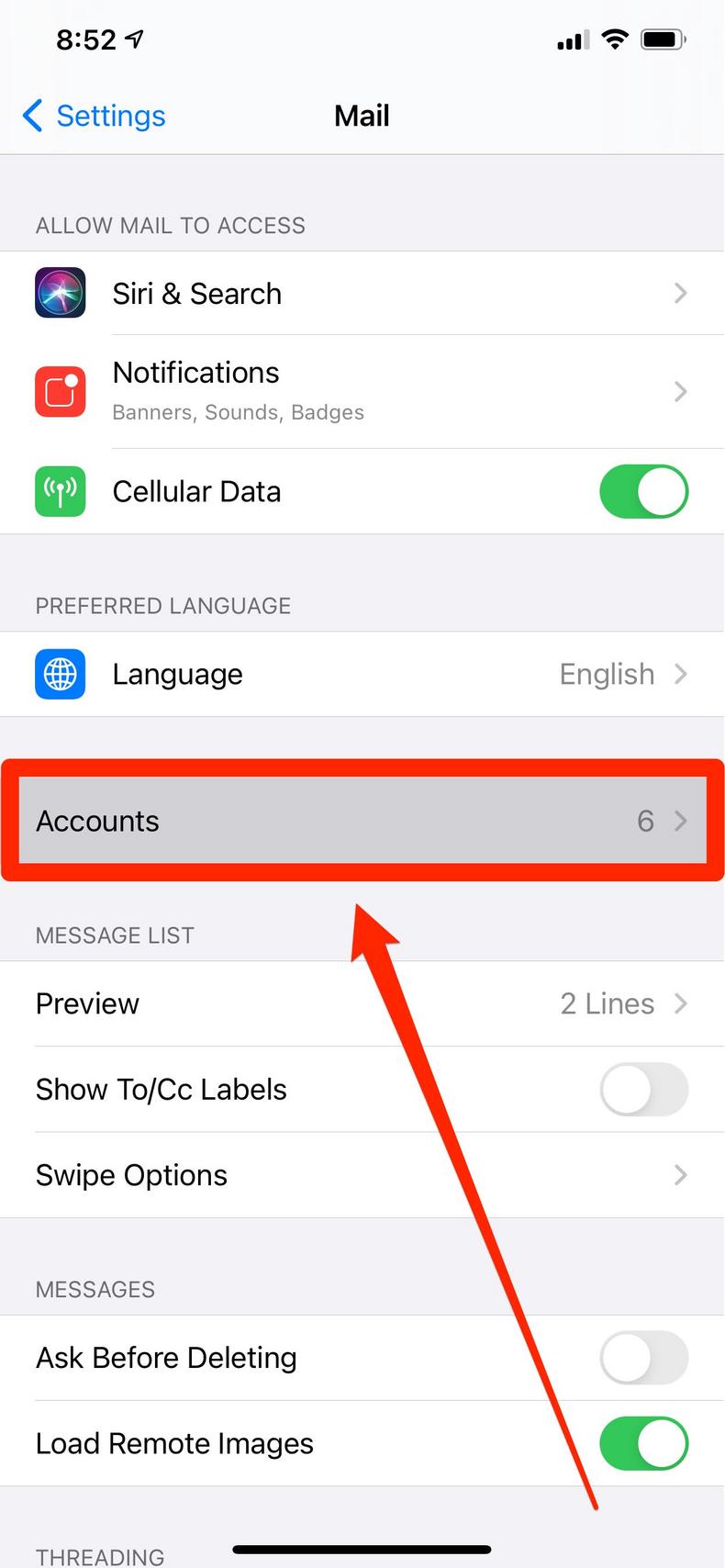Open the Preview line options chevron
This screenshot has width=725, height=1568.
click(680, 1003)
